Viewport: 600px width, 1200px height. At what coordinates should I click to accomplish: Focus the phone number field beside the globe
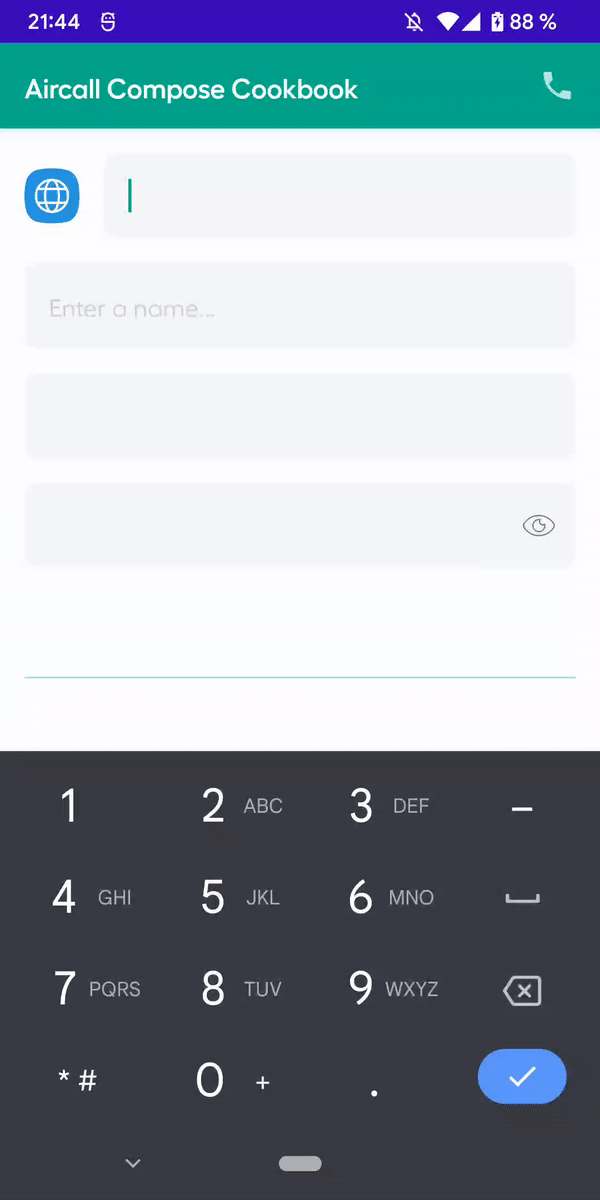tap(340, 195)
